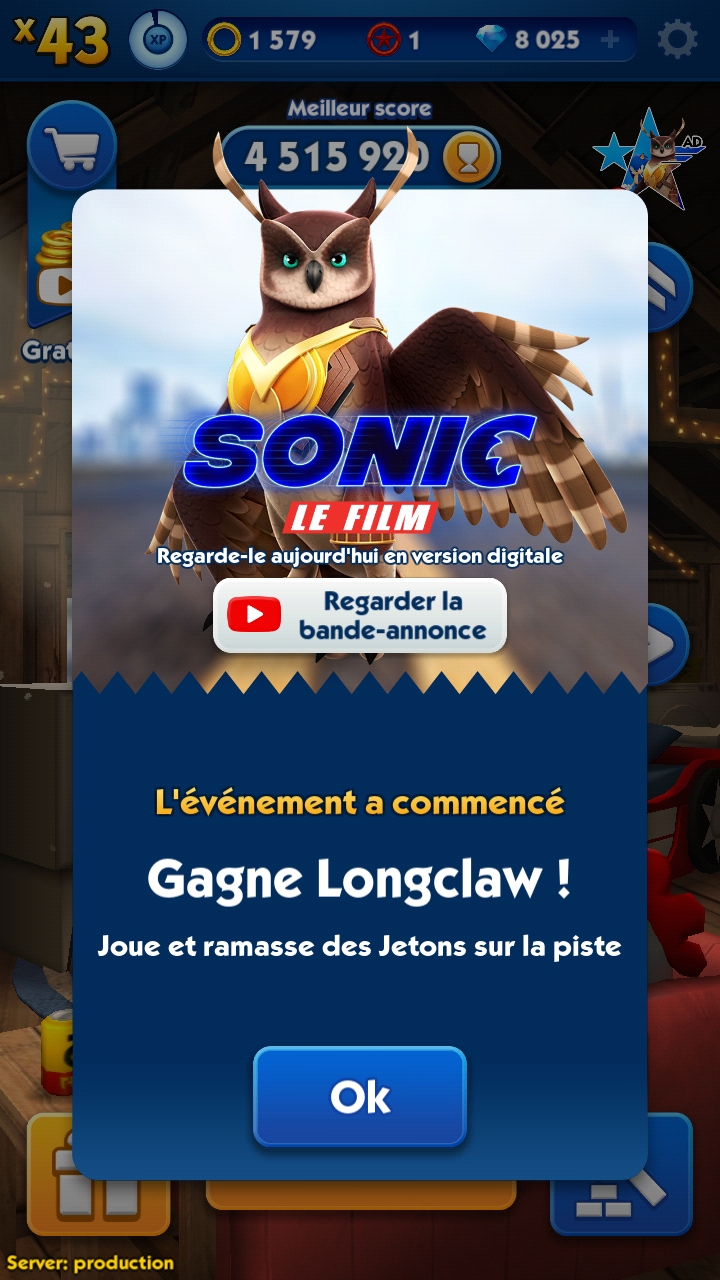This screenshot has height=1280, width=720.
Task: Confirm the event dialog with Ok
Action: [360, 1096]
